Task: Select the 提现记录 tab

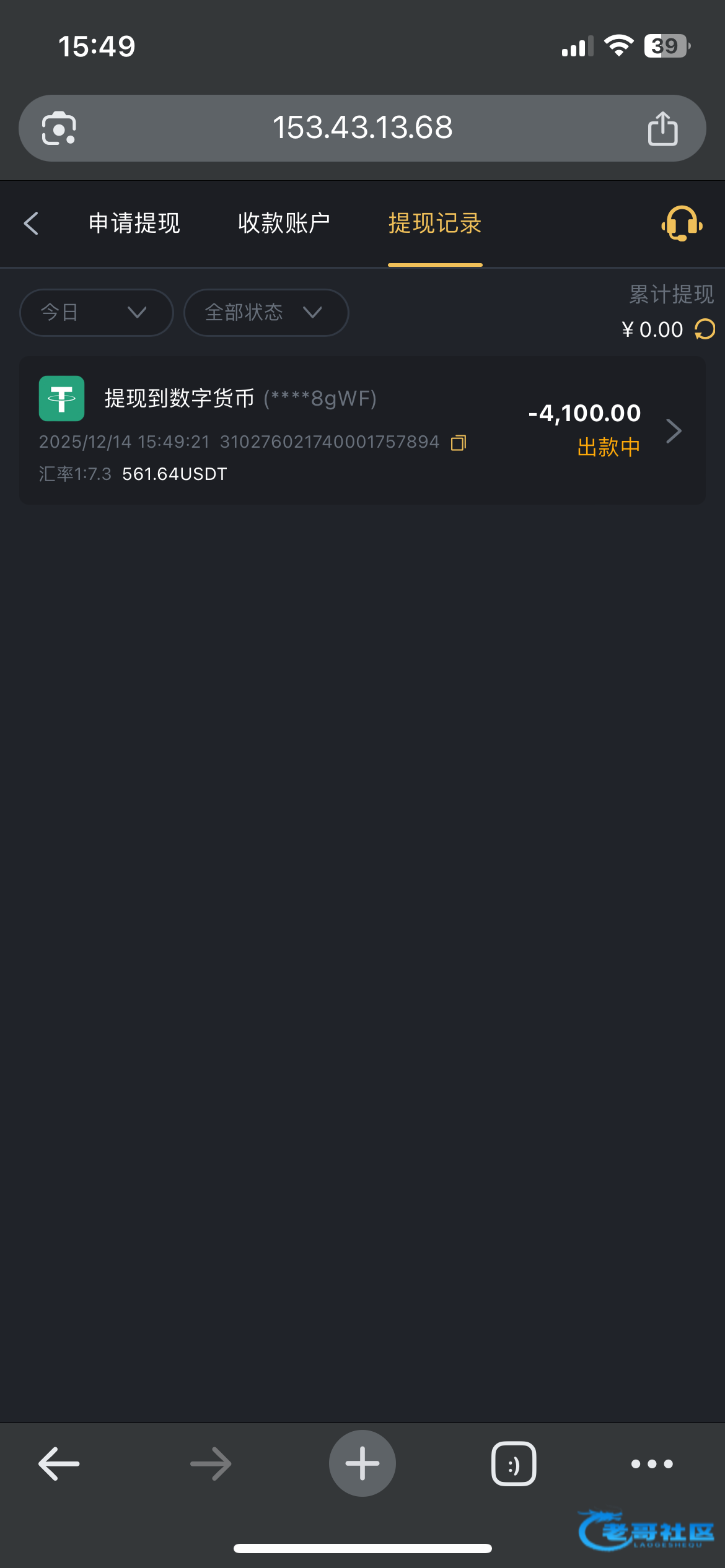Action: (x=435, y=223)
